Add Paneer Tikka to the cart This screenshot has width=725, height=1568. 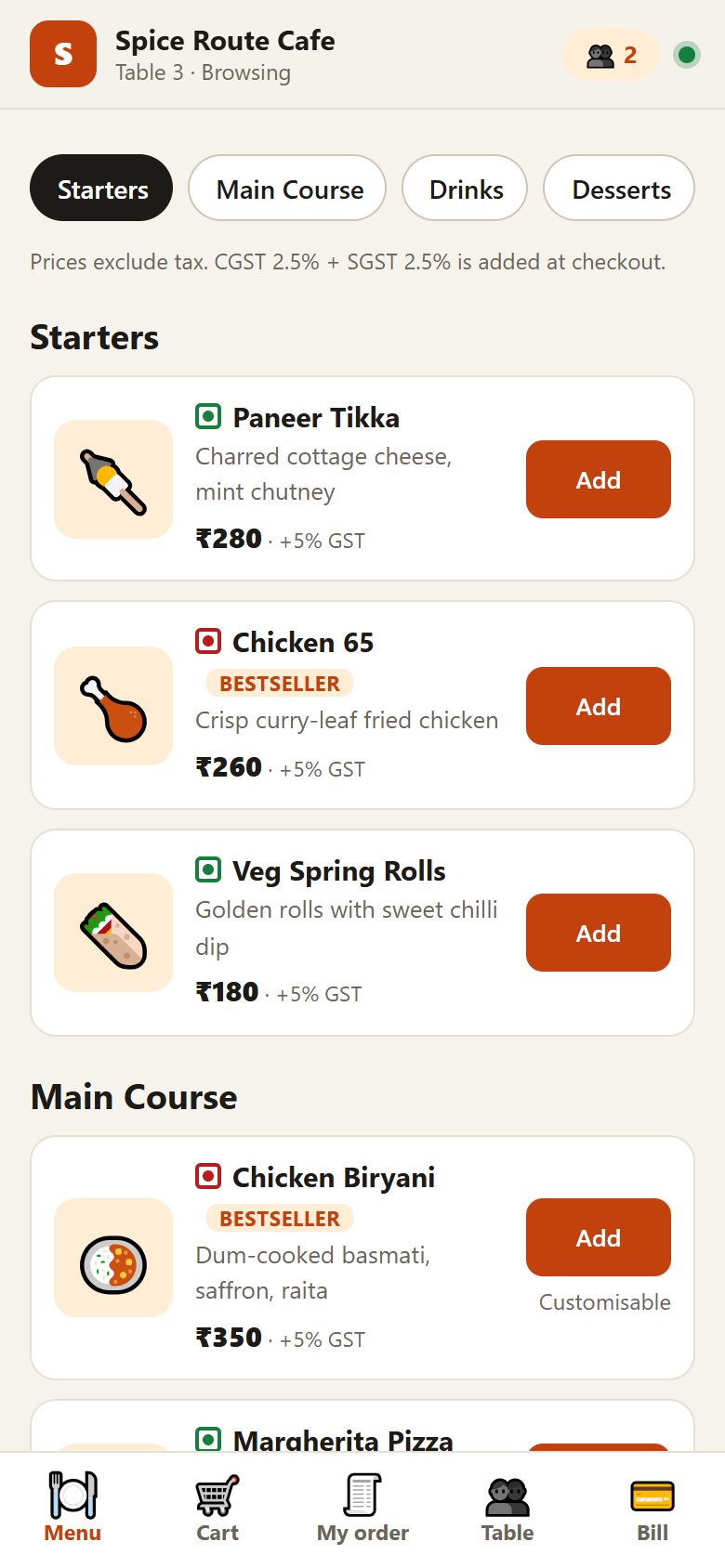(599, 479)
